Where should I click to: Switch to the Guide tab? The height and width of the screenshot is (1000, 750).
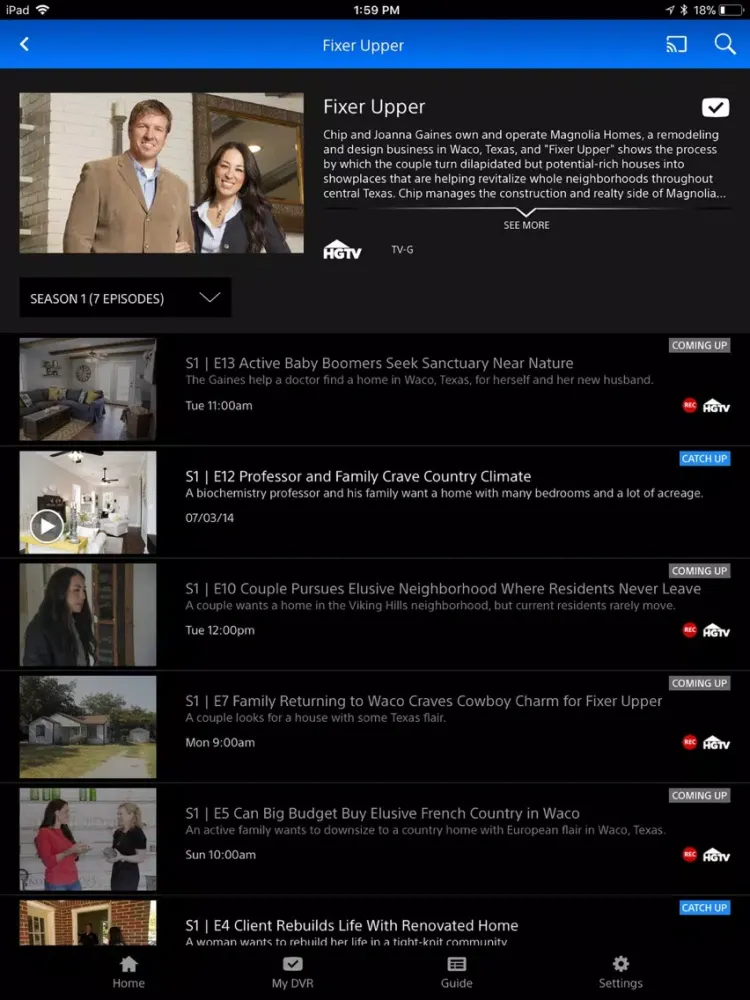pos(457,972)
